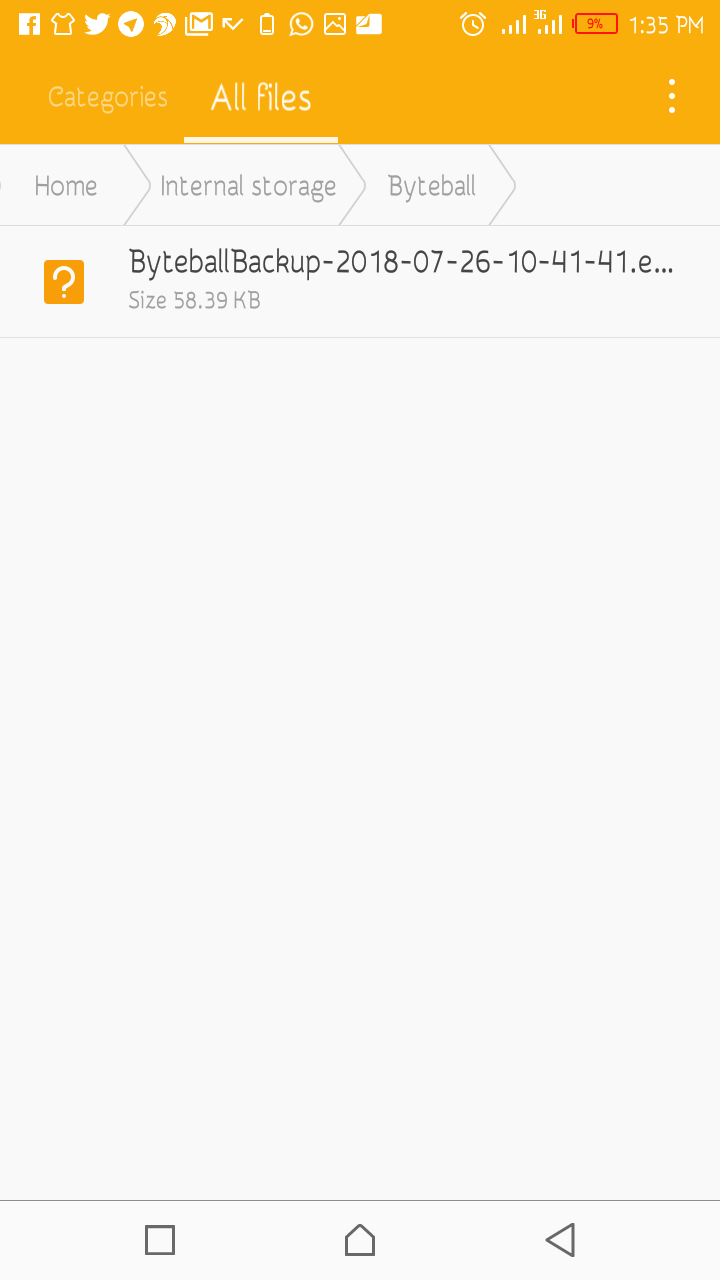Go back using the system back button

560,1240
